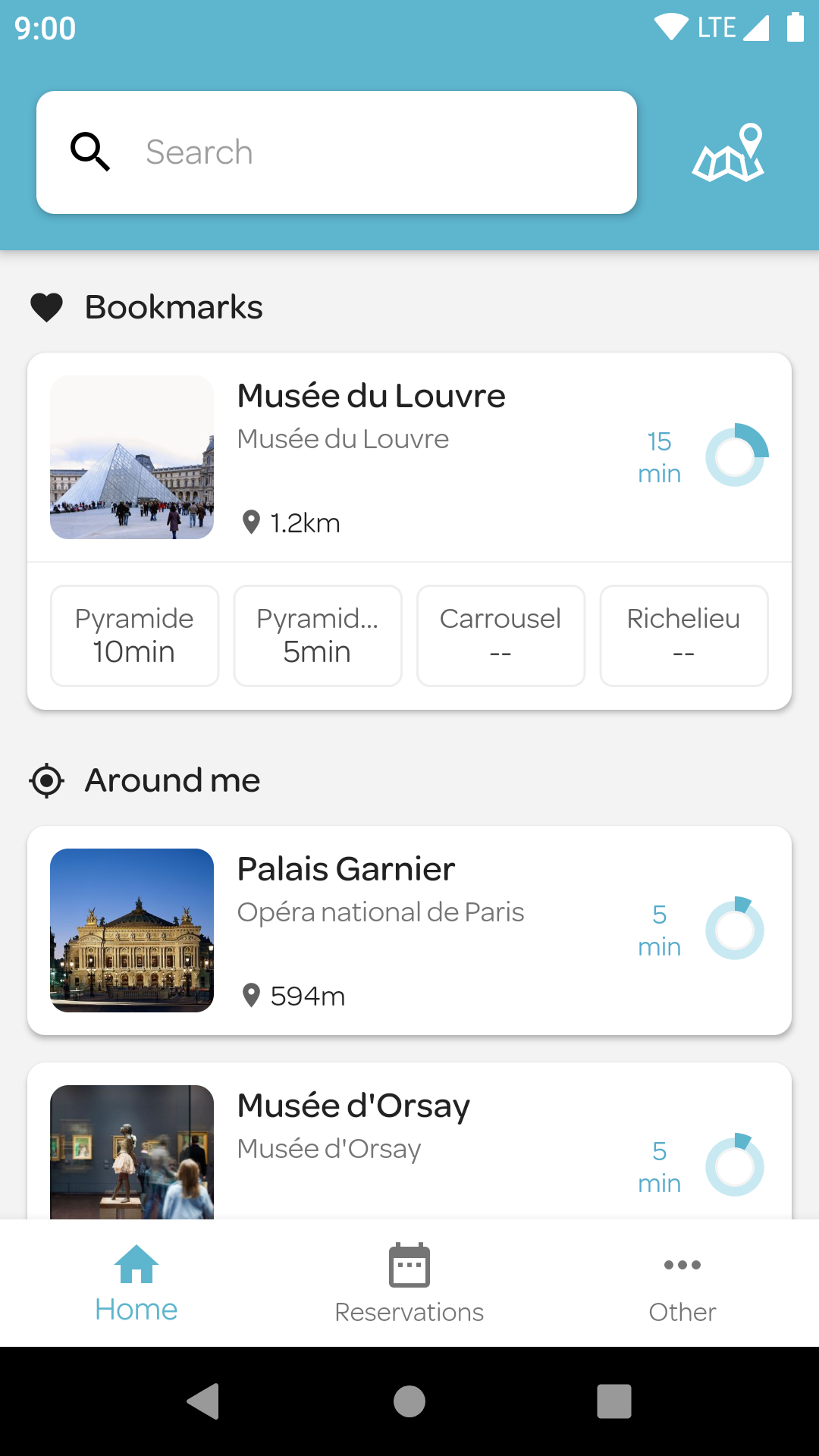Choose the Carrousel entrance chip
The width and height of the screenshot is (819, 1456).
point(500,635)
